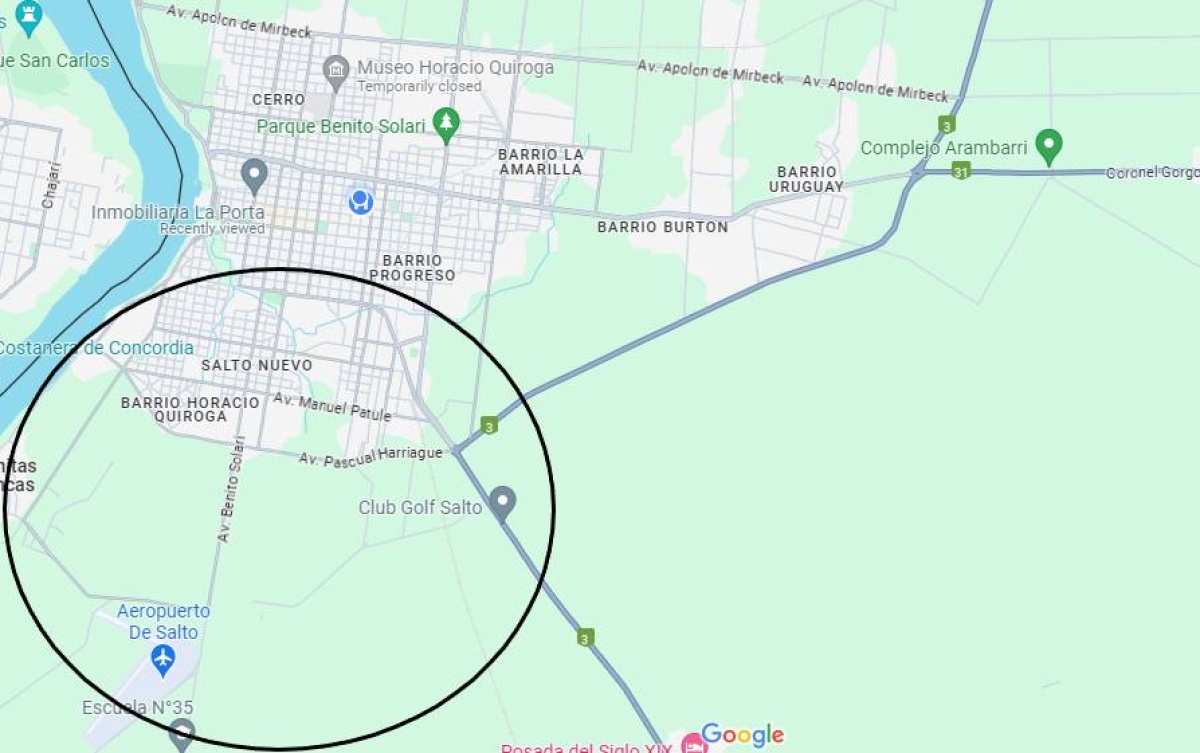
Task: Select the Posada del Siglo XIX lodging pin
Action: (692, 744)
